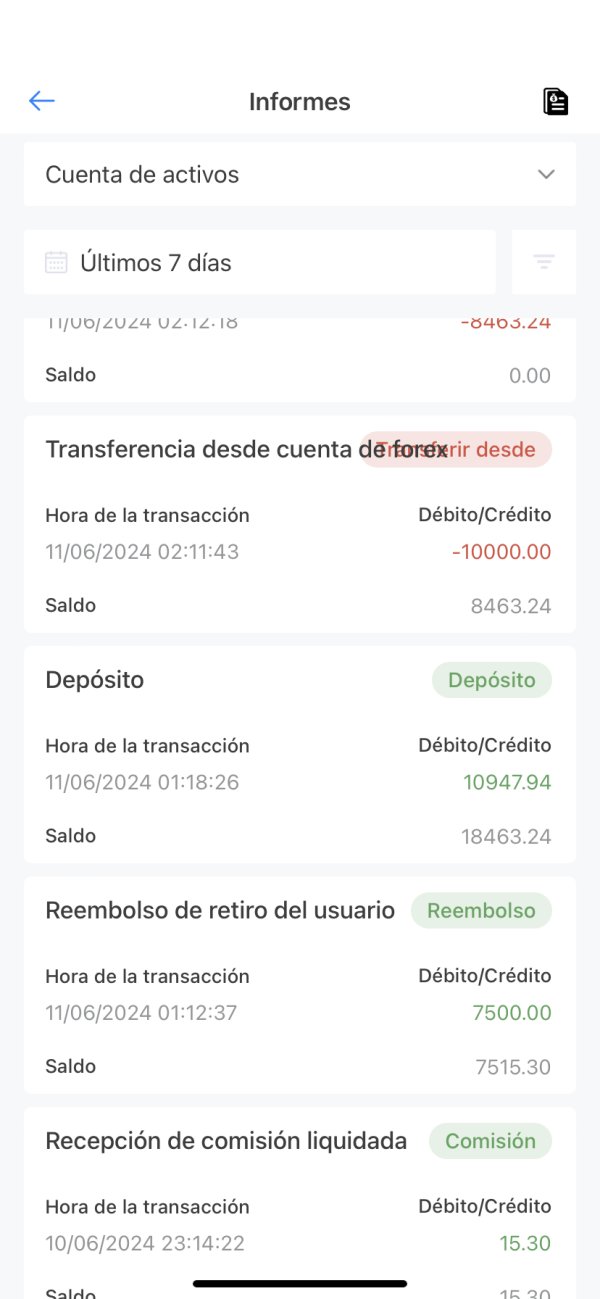
Task: Open the Depósito transaction card
Action: (x=300, y=754)
